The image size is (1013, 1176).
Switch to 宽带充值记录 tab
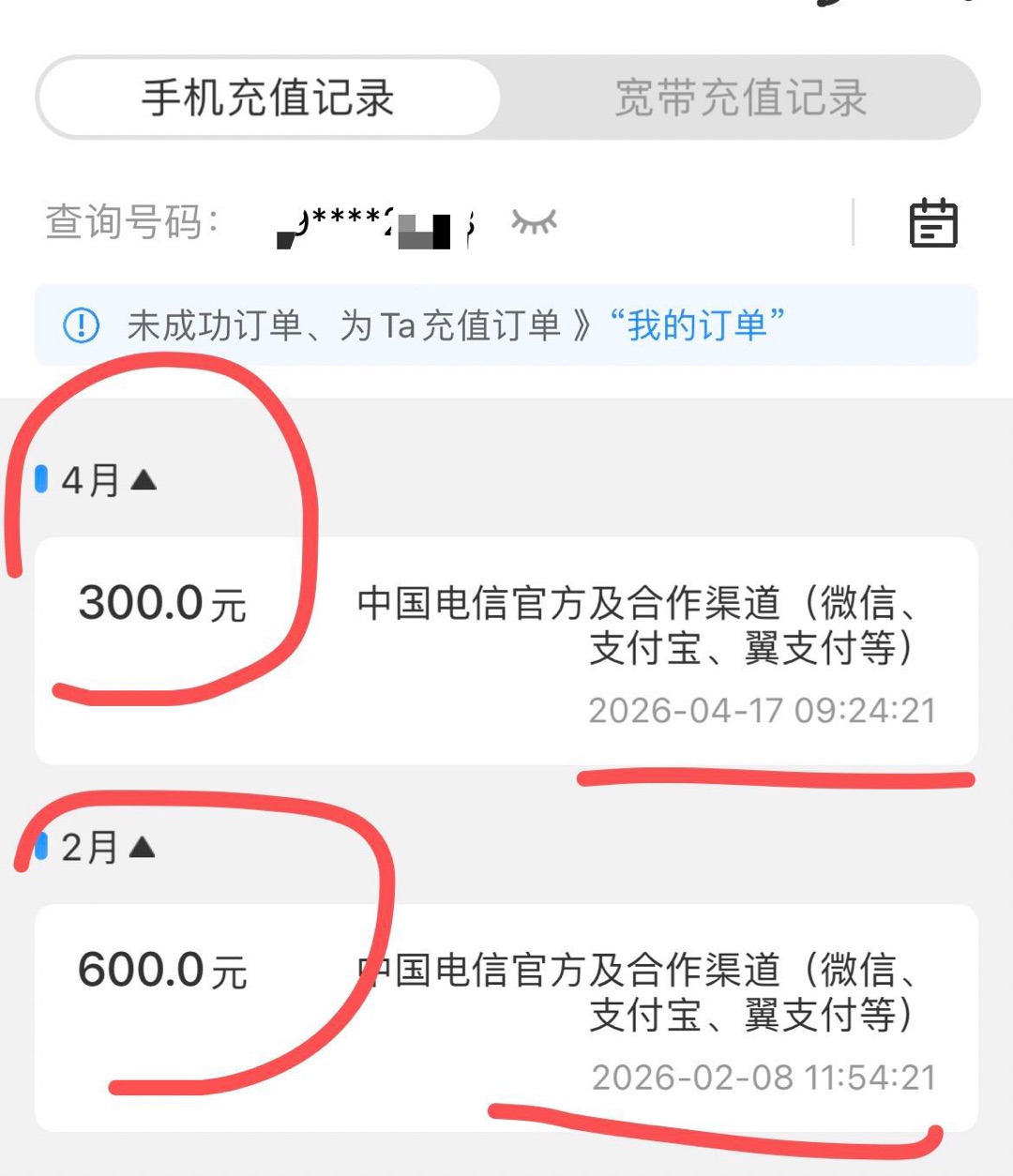point(740,98)
